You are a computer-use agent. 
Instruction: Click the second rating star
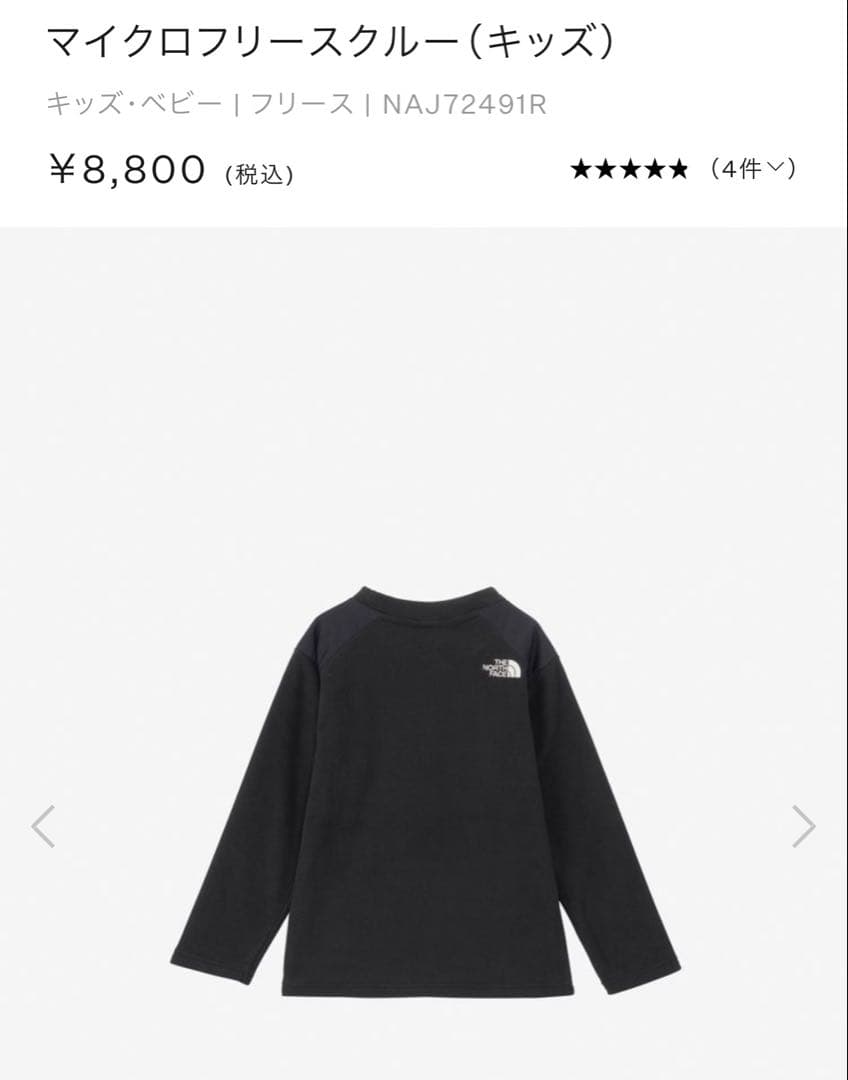[603, 171]
